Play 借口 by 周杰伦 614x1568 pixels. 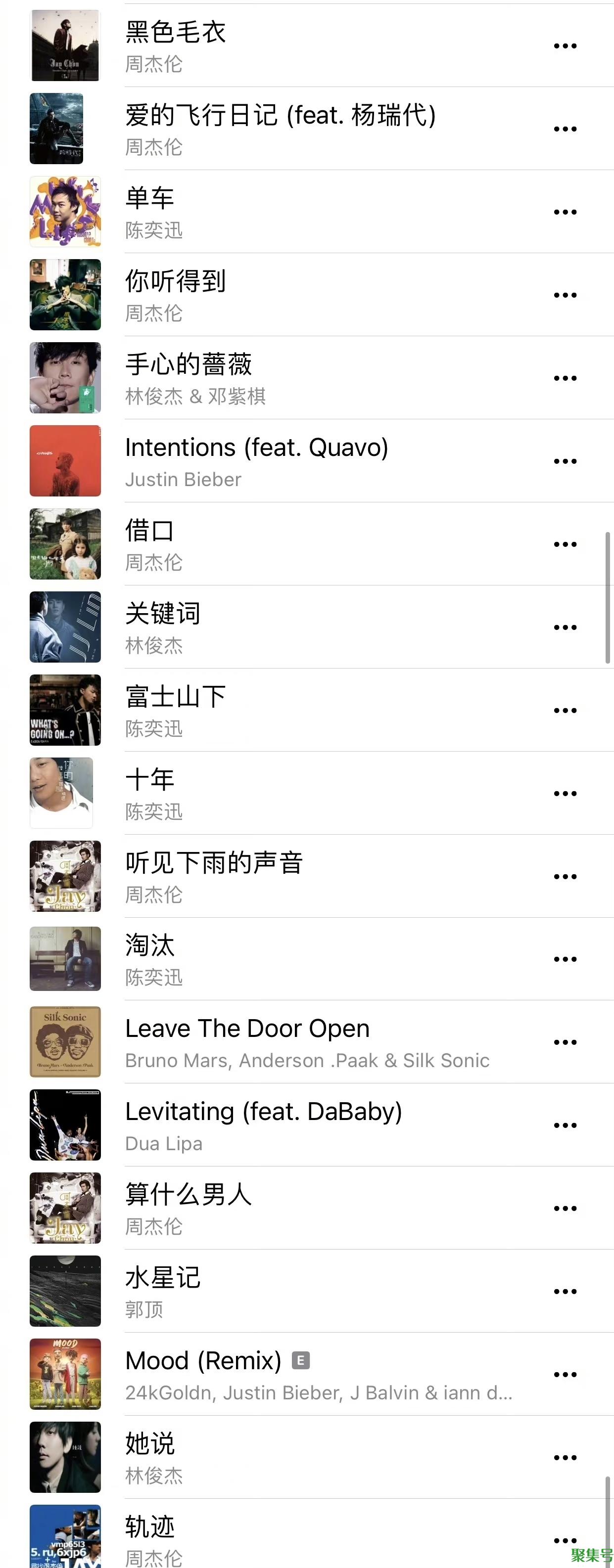click(150, 531)
